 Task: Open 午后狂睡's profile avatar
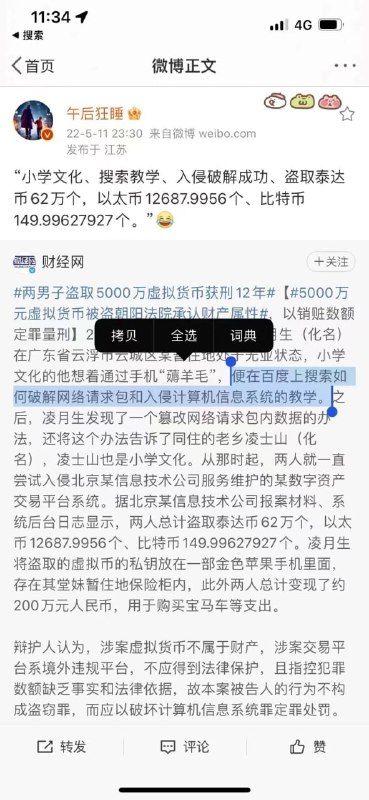[33, 120]
